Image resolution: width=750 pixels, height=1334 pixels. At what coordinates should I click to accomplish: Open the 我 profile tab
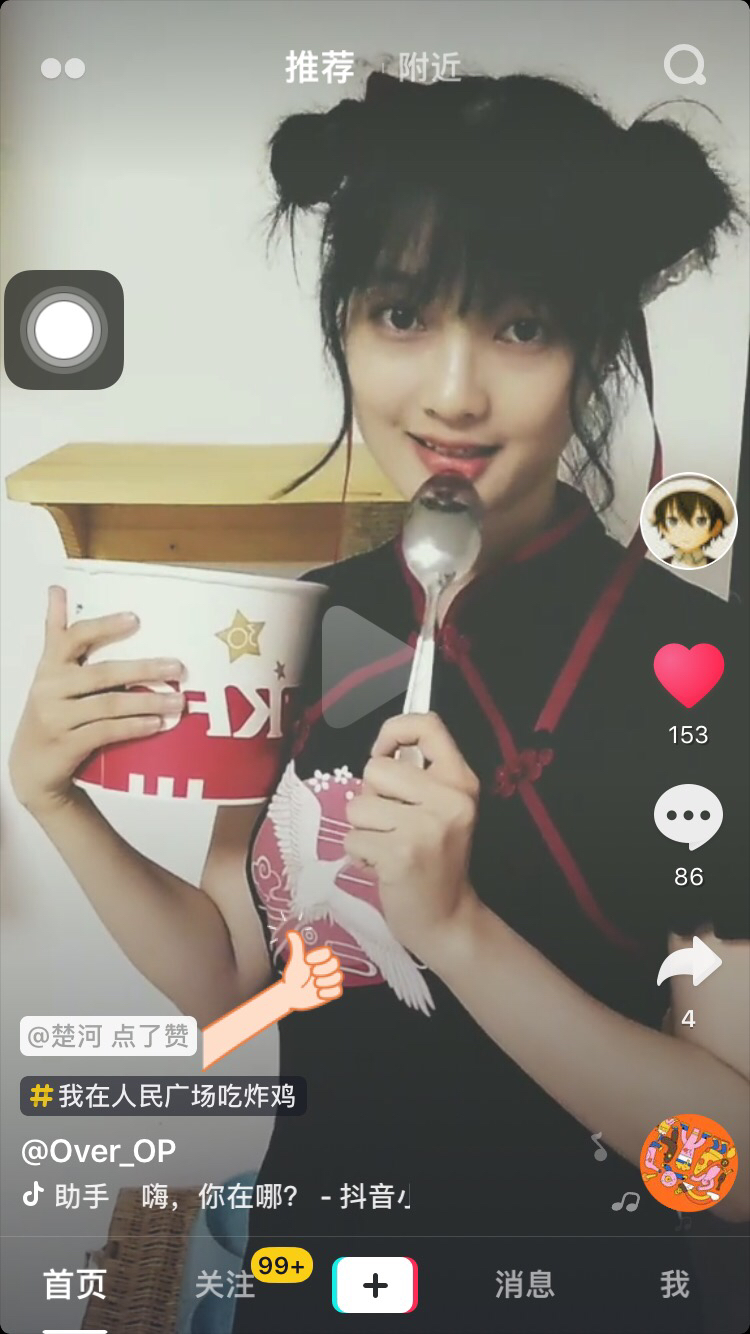(x=675, y=1285)
